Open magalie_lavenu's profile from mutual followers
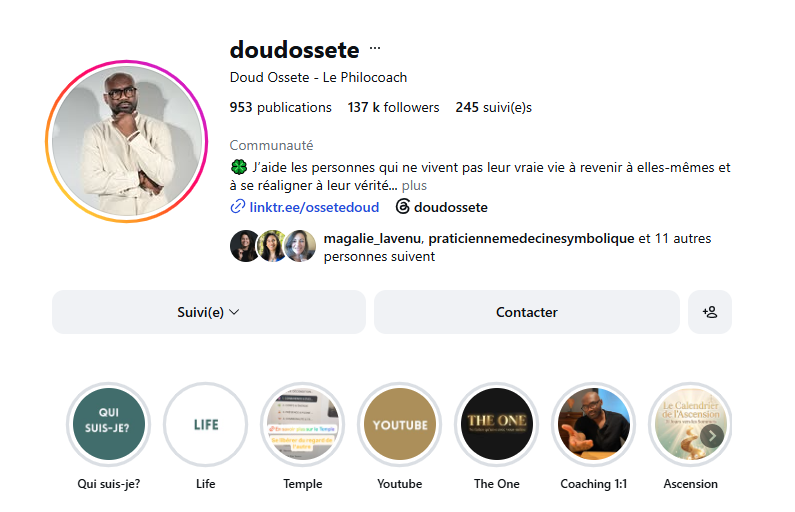Viewport: 795px width, 512px height. click(x=372, y=238)
